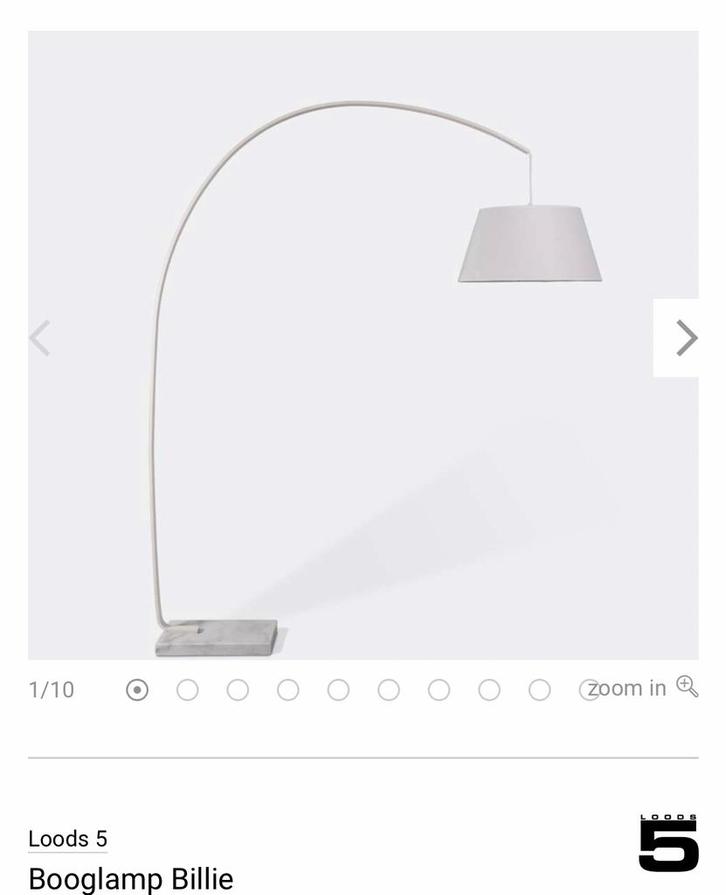Select the fifth carousel dot
This screenshot has height=895, width=726.
336,689
